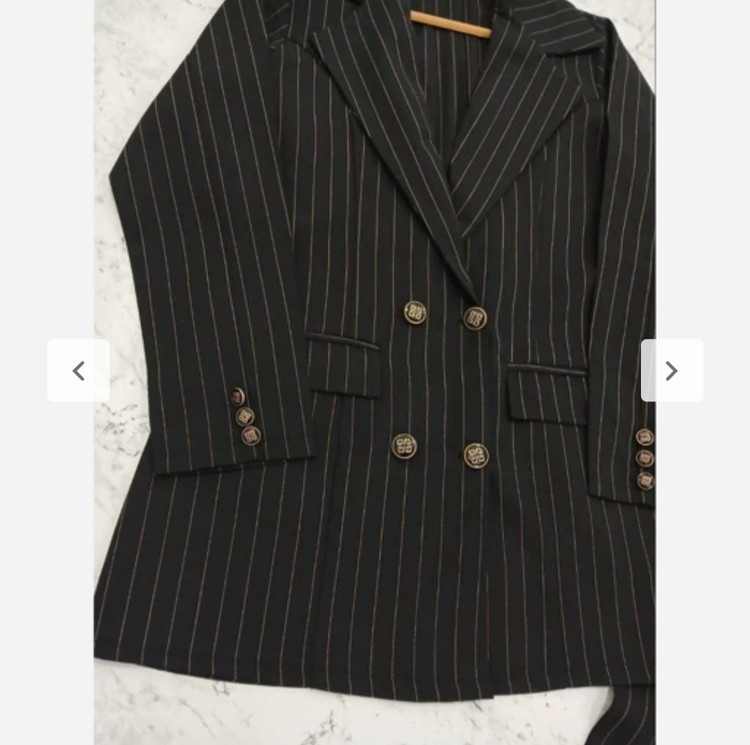Show the next product photo
The height and width of the screenshot is (745, 750).
[671, 371]
